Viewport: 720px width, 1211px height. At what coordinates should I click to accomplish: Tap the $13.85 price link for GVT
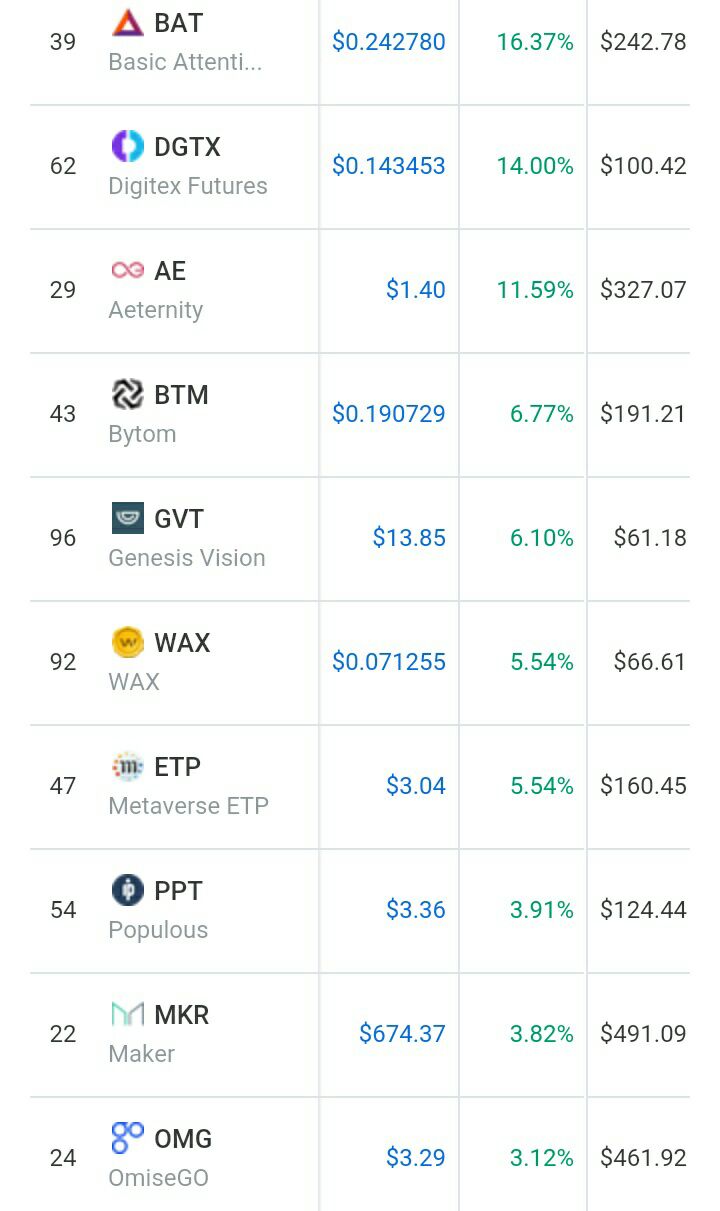pos(409,538)
